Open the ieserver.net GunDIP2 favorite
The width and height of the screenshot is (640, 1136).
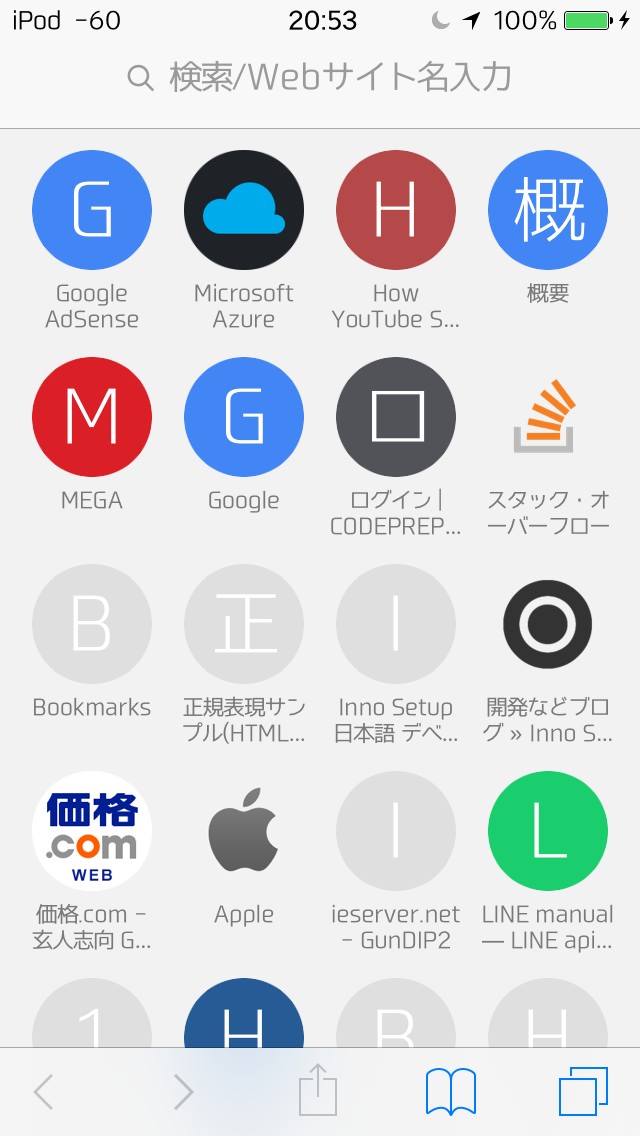(396, 831)
